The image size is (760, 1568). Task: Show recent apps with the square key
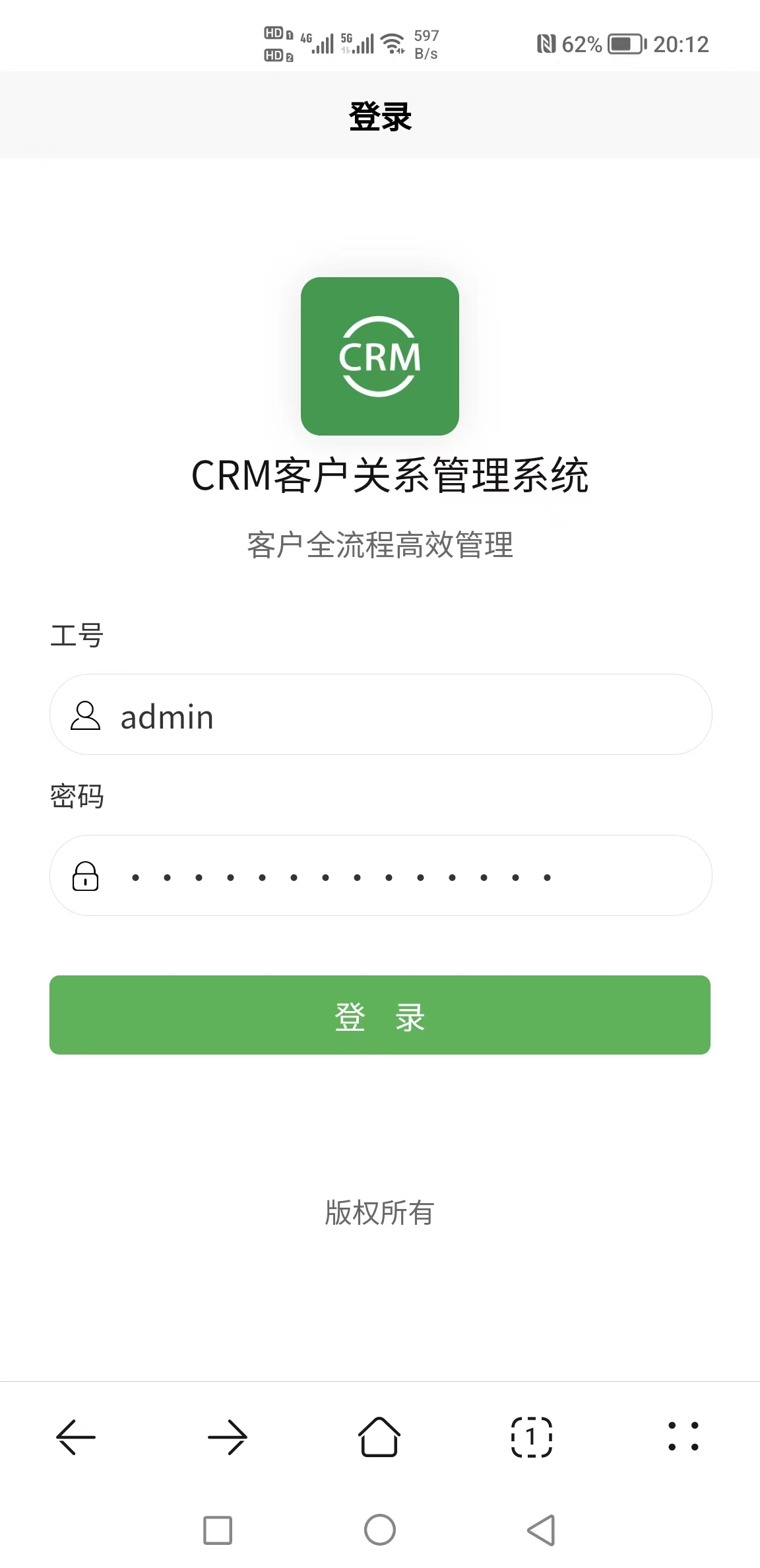[218, 1530]
